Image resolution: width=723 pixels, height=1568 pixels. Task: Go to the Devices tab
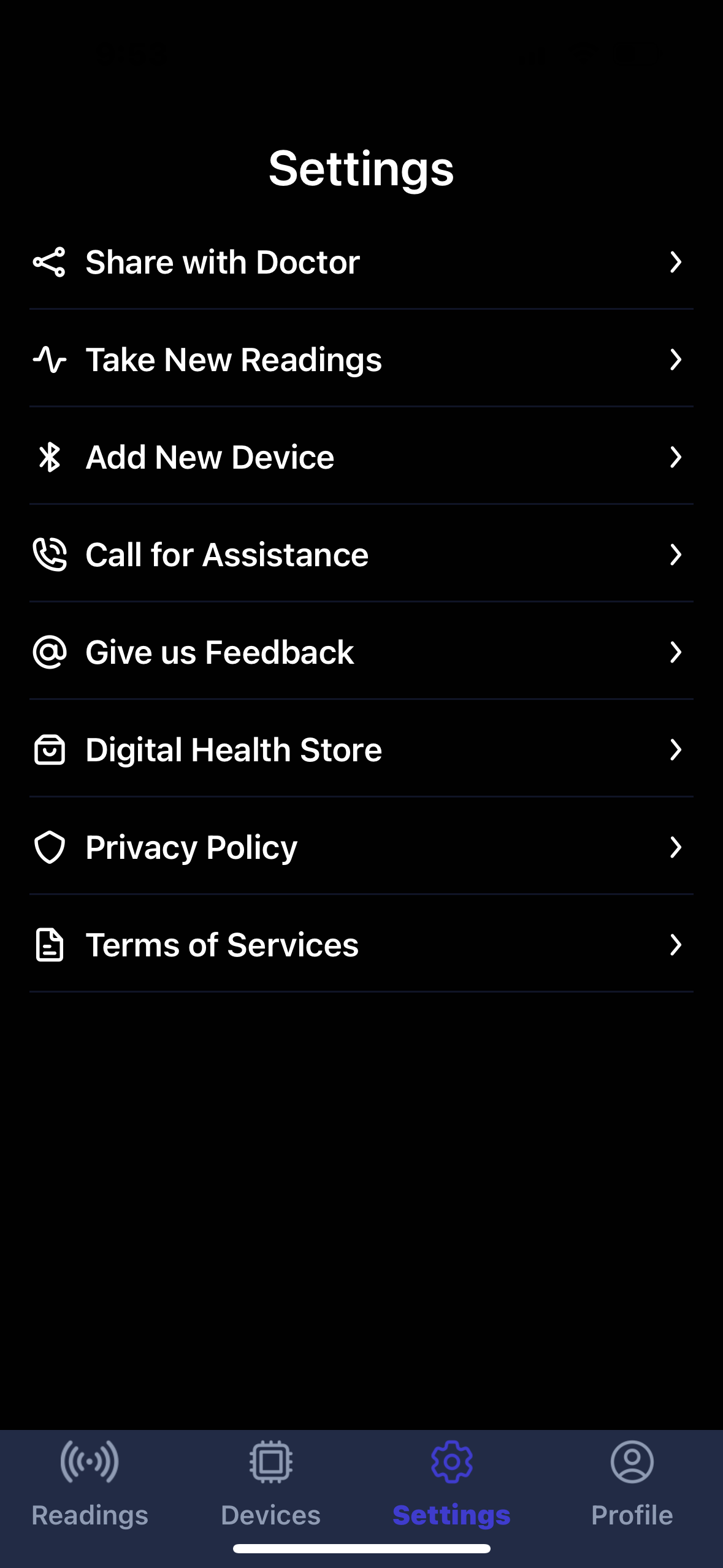(270, 1485)
